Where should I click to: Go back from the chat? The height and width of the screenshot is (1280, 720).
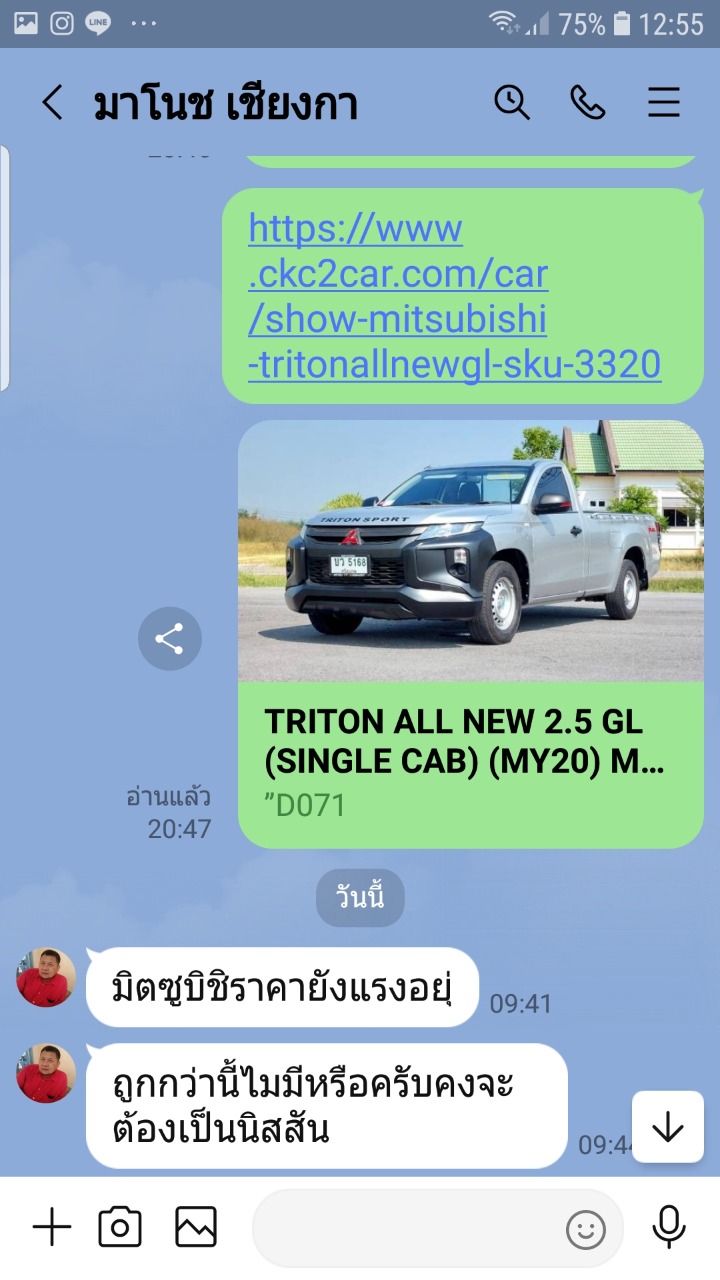pos(52,103)
